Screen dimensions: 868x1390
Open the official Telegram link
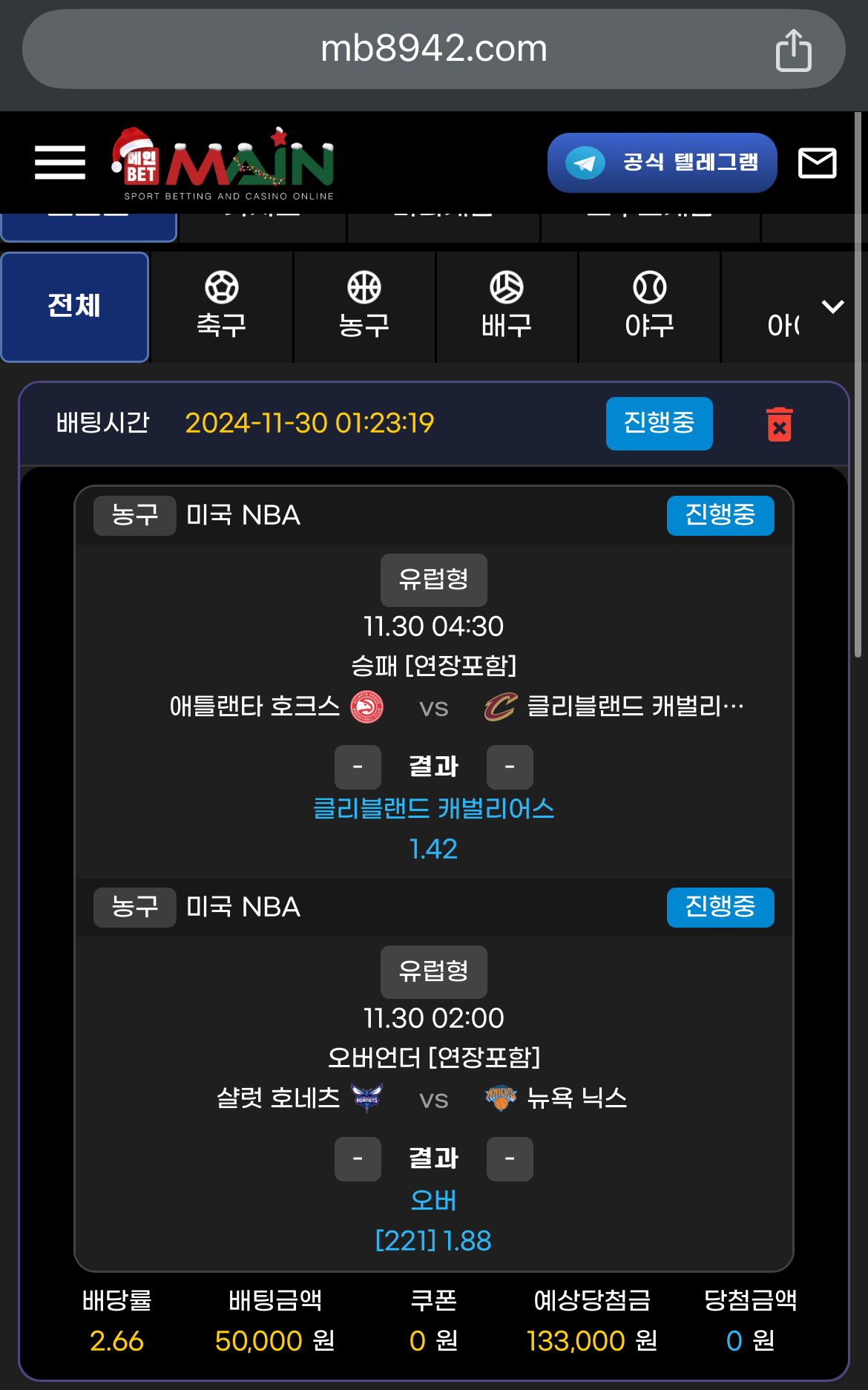[662, 163]
